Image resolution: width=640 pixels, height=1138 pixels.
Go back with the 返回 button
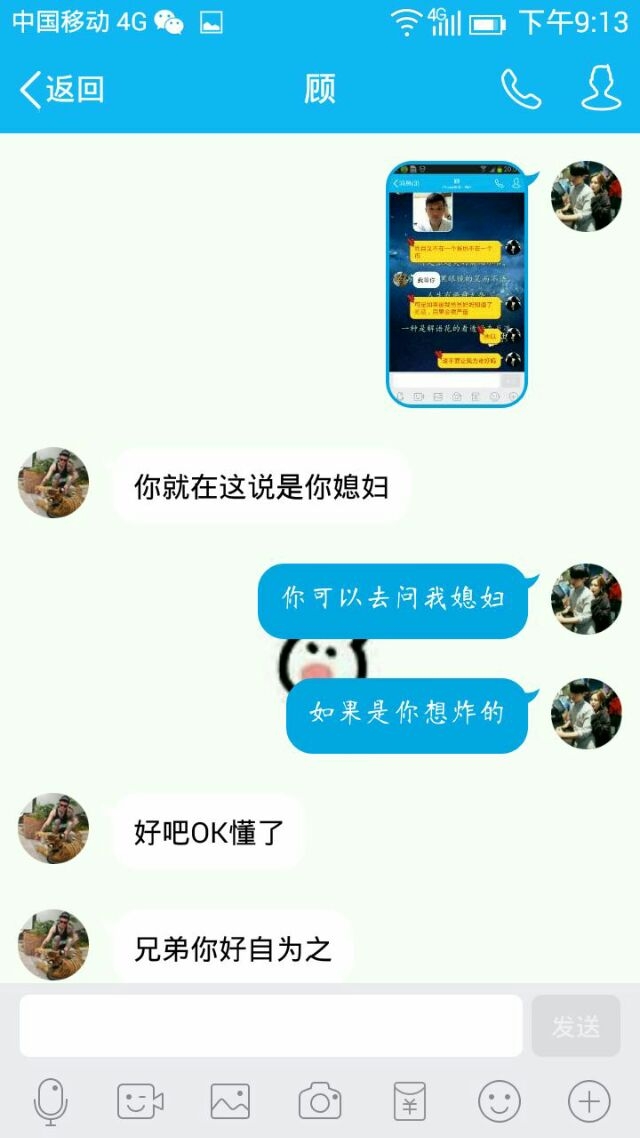coord(62,89)
